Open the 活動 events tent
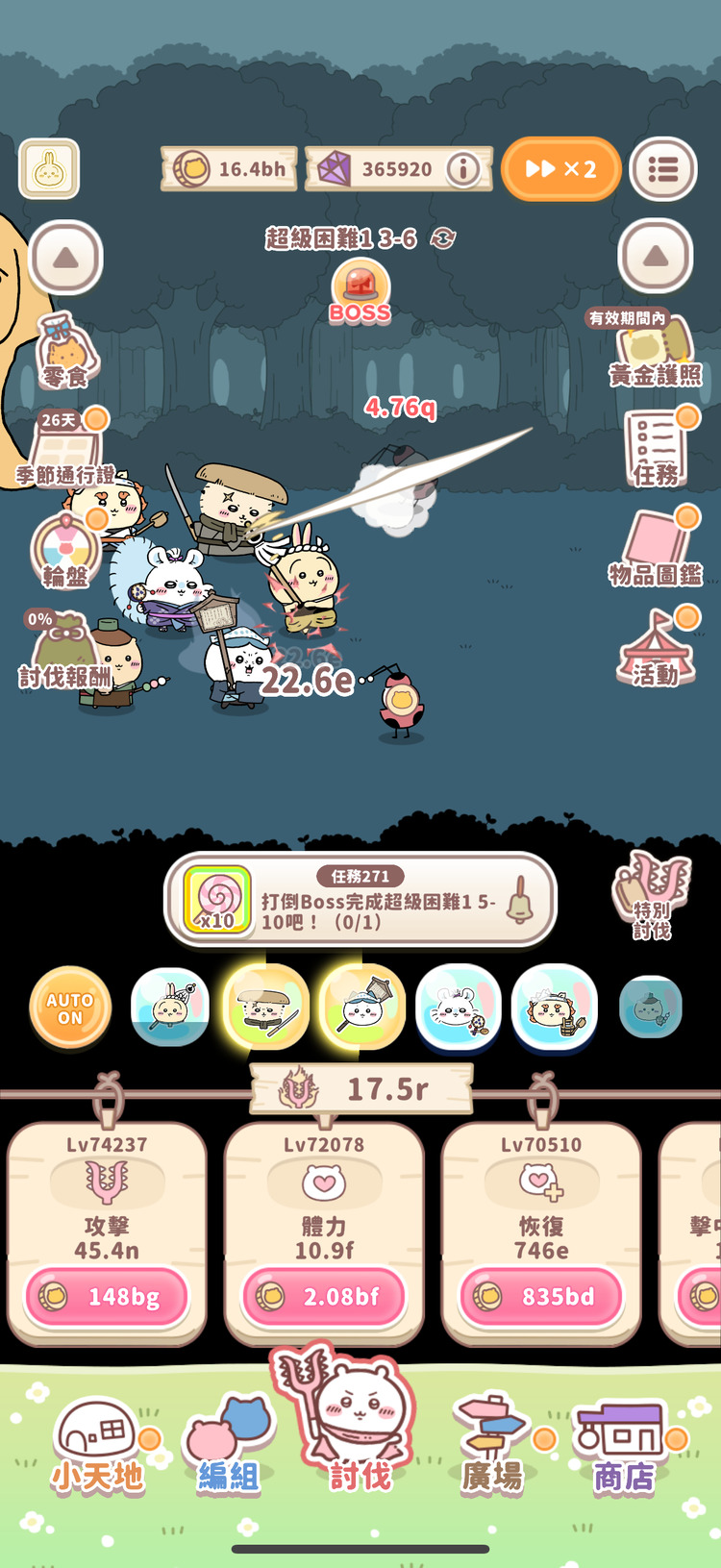The image size is (721, 1568). tap(656, 649)
